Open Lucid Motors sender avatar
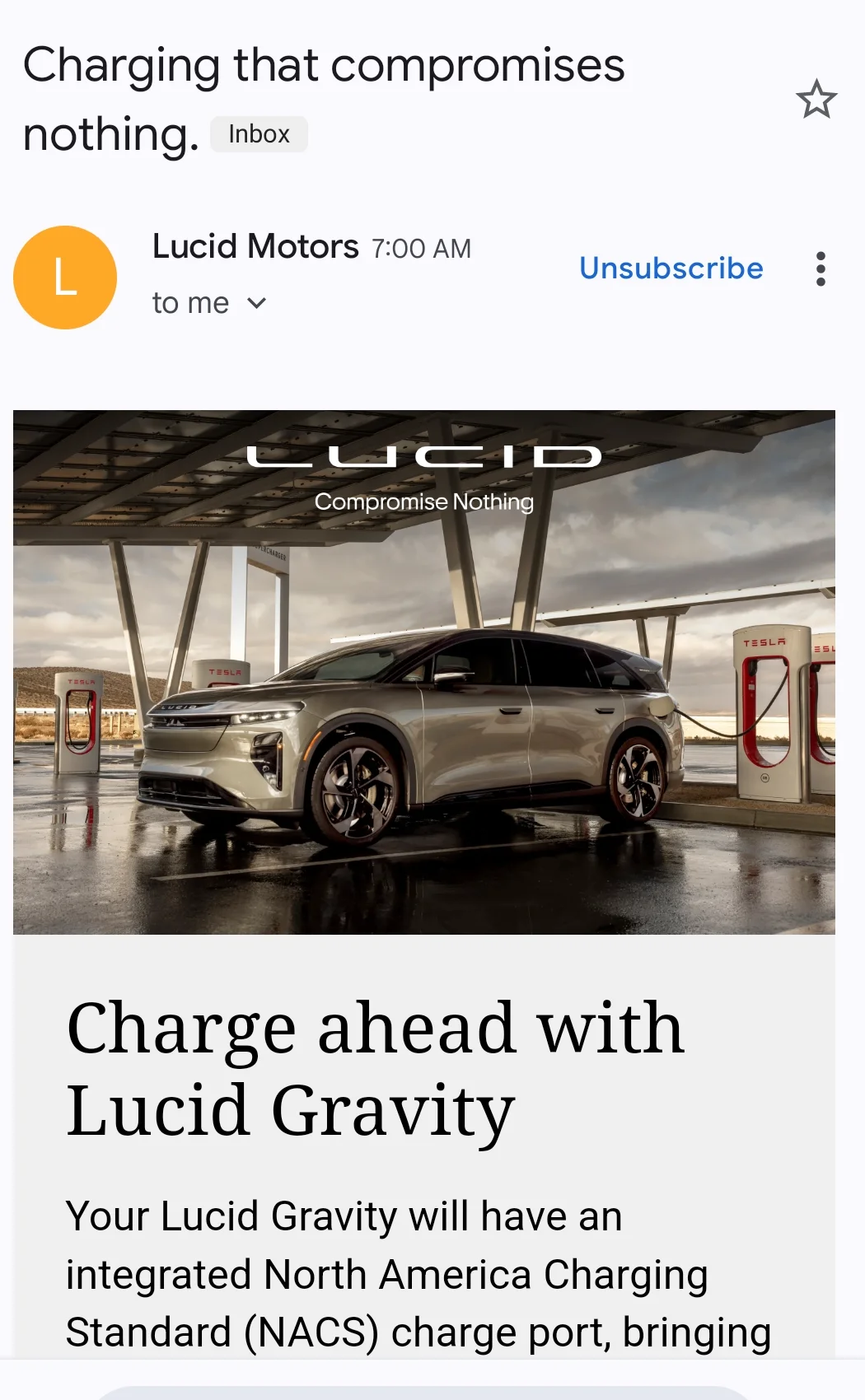Viewport: 865px width, 1400px height. [x=65, y=278]
